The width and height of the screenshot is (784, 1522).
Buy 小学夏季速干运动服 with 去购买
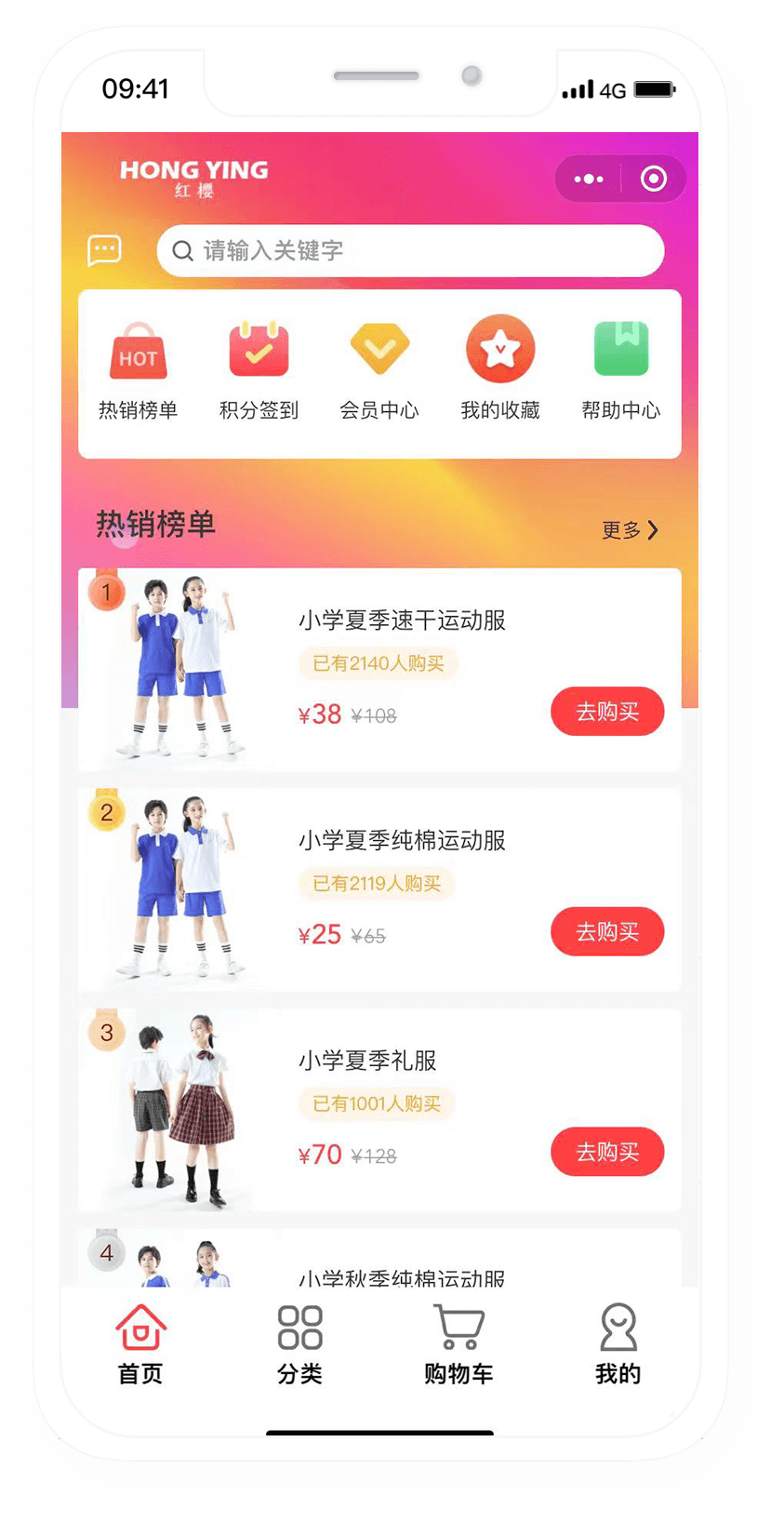[607, 712]
